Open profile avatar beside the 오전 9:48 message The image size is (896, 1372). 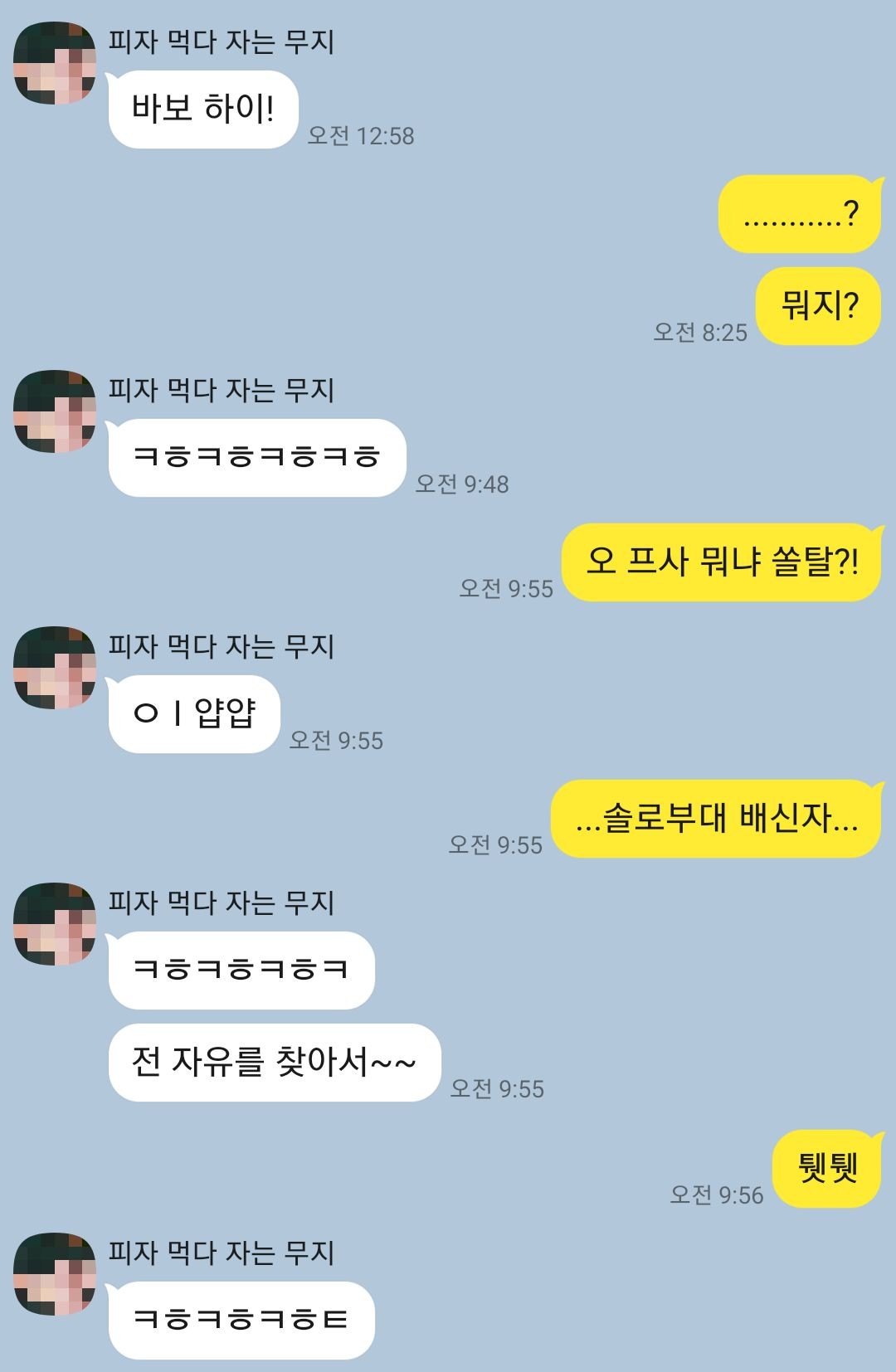55,412
